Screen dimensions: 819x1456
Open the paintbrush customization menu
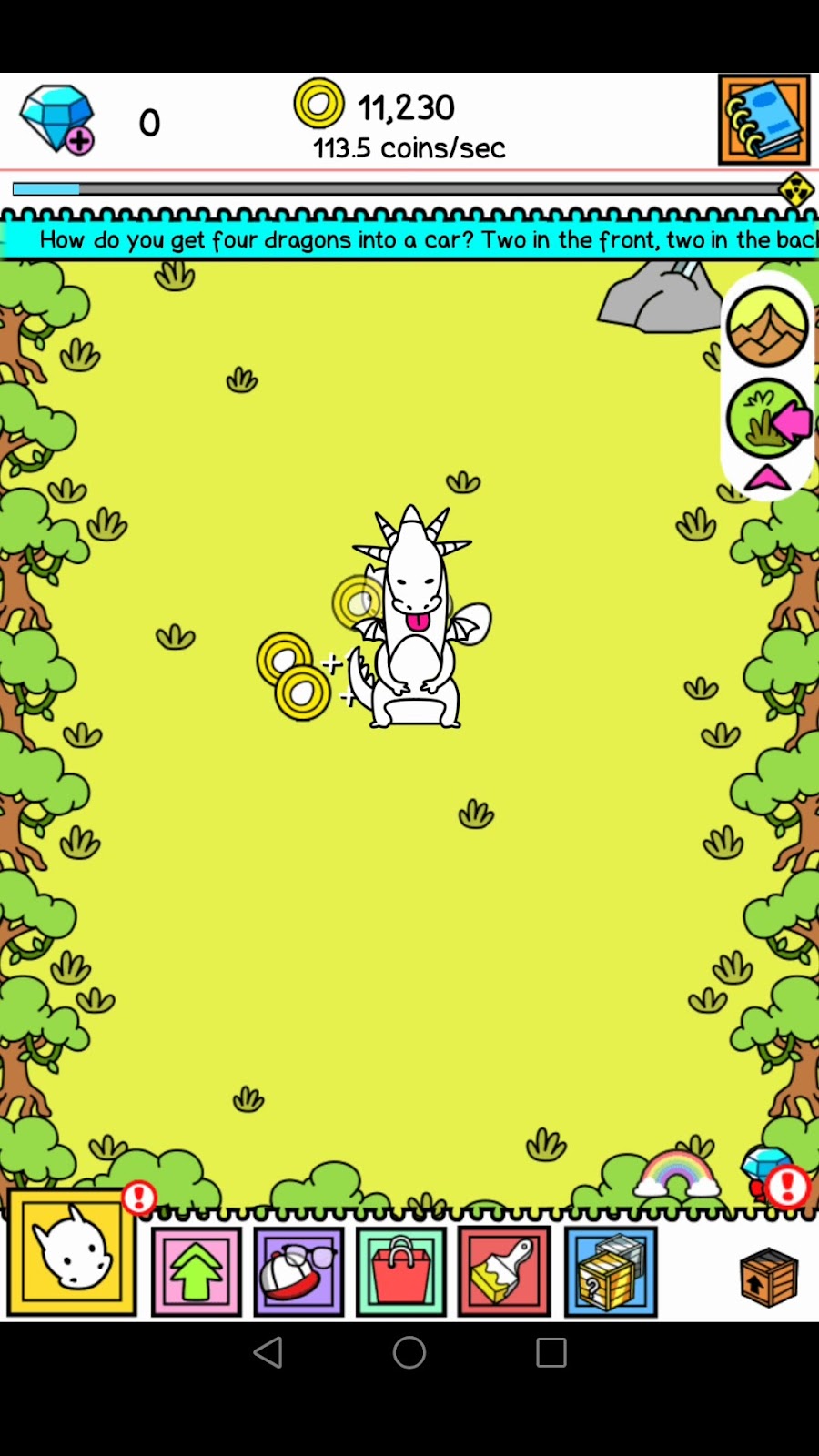tap(504, 1271)
